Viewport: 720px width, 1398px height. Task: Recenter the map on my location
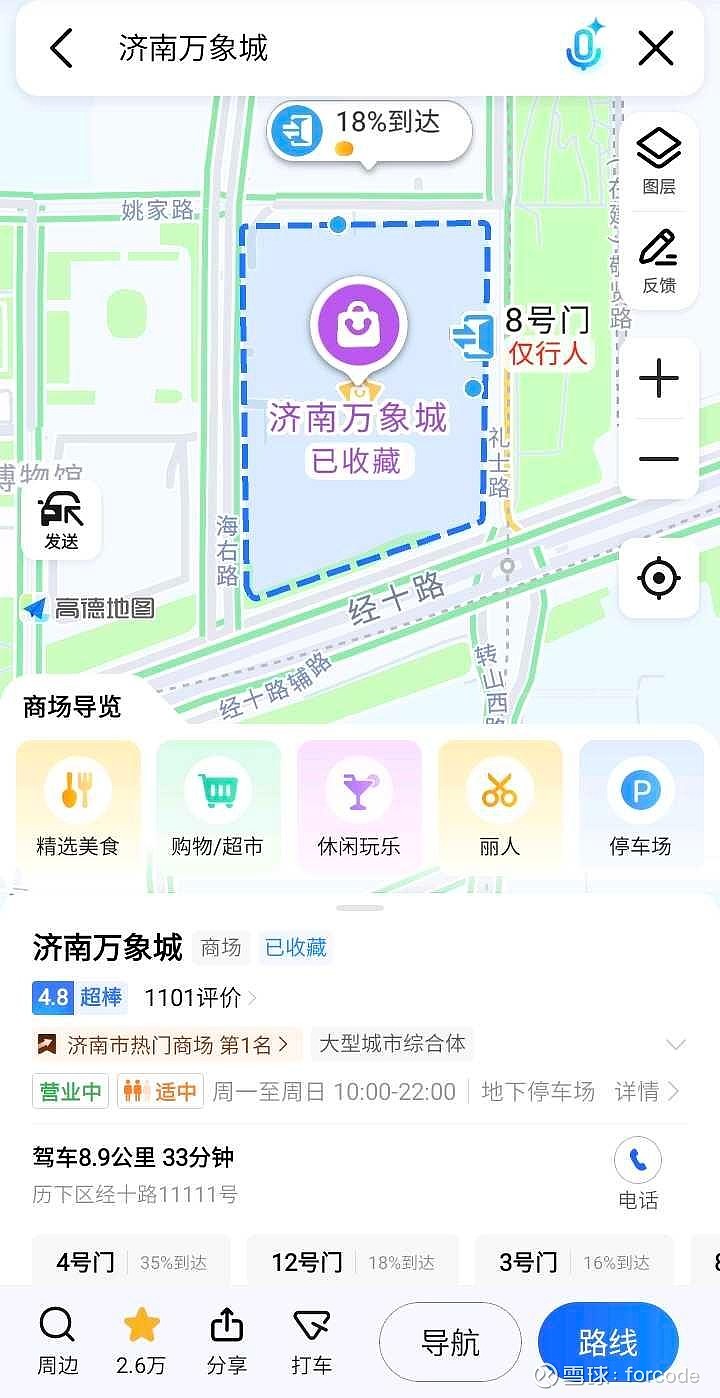(659, 578)
